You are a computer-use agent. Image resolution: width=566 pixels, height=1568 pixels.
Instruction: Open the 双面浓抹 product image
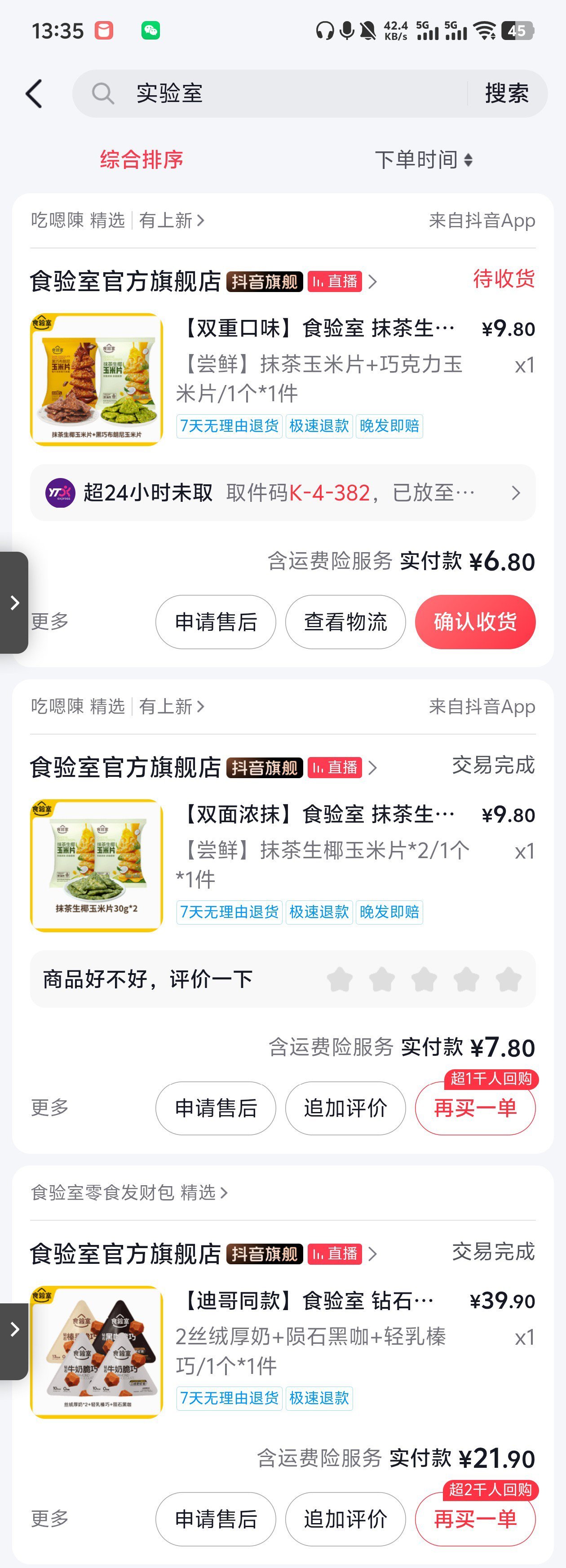(x=97, y=865)
